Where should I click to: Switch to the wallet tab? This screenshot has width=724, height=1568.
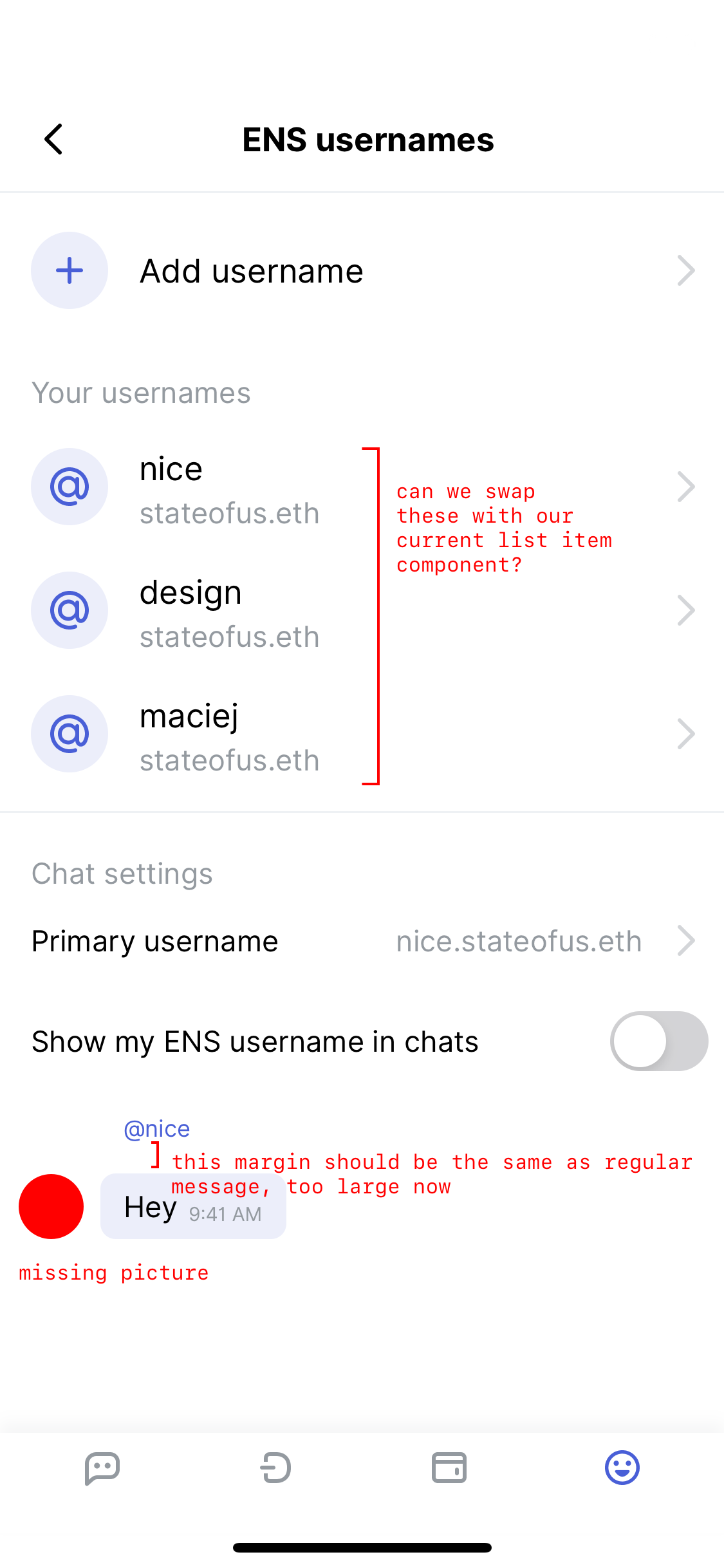click(449, 1468)
